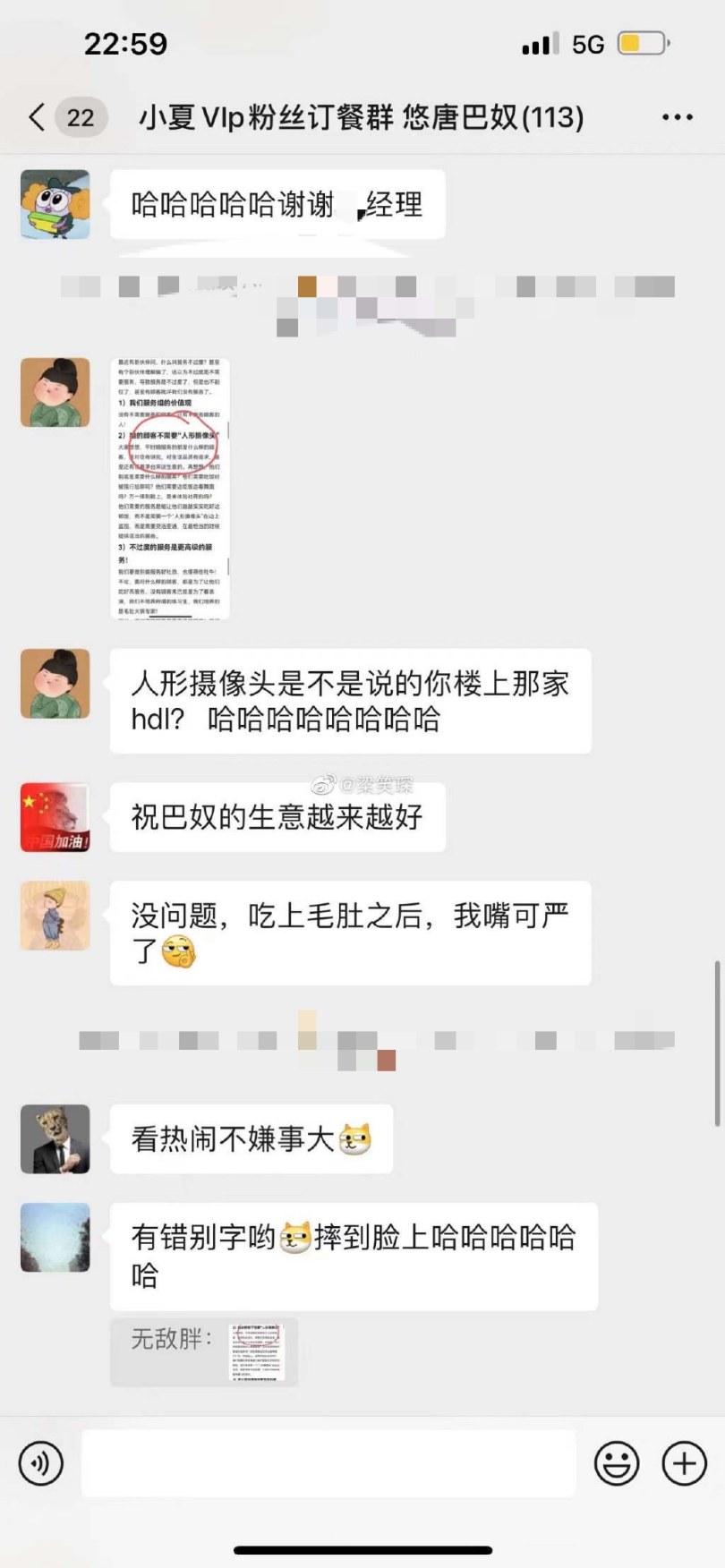Open the plus attachments menu

[x=684, y=1463]
